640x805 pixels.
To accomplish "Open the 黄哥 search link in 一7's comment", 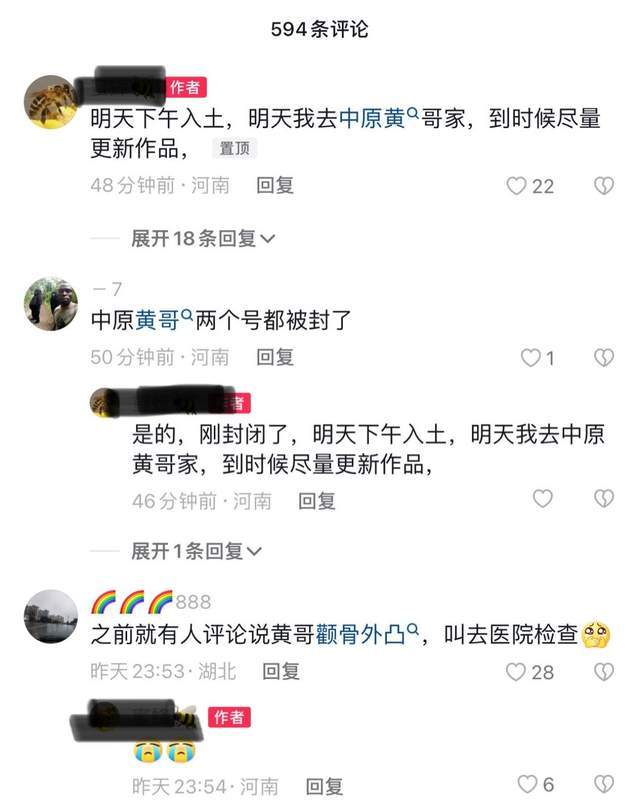I will [x=163, y=321].
